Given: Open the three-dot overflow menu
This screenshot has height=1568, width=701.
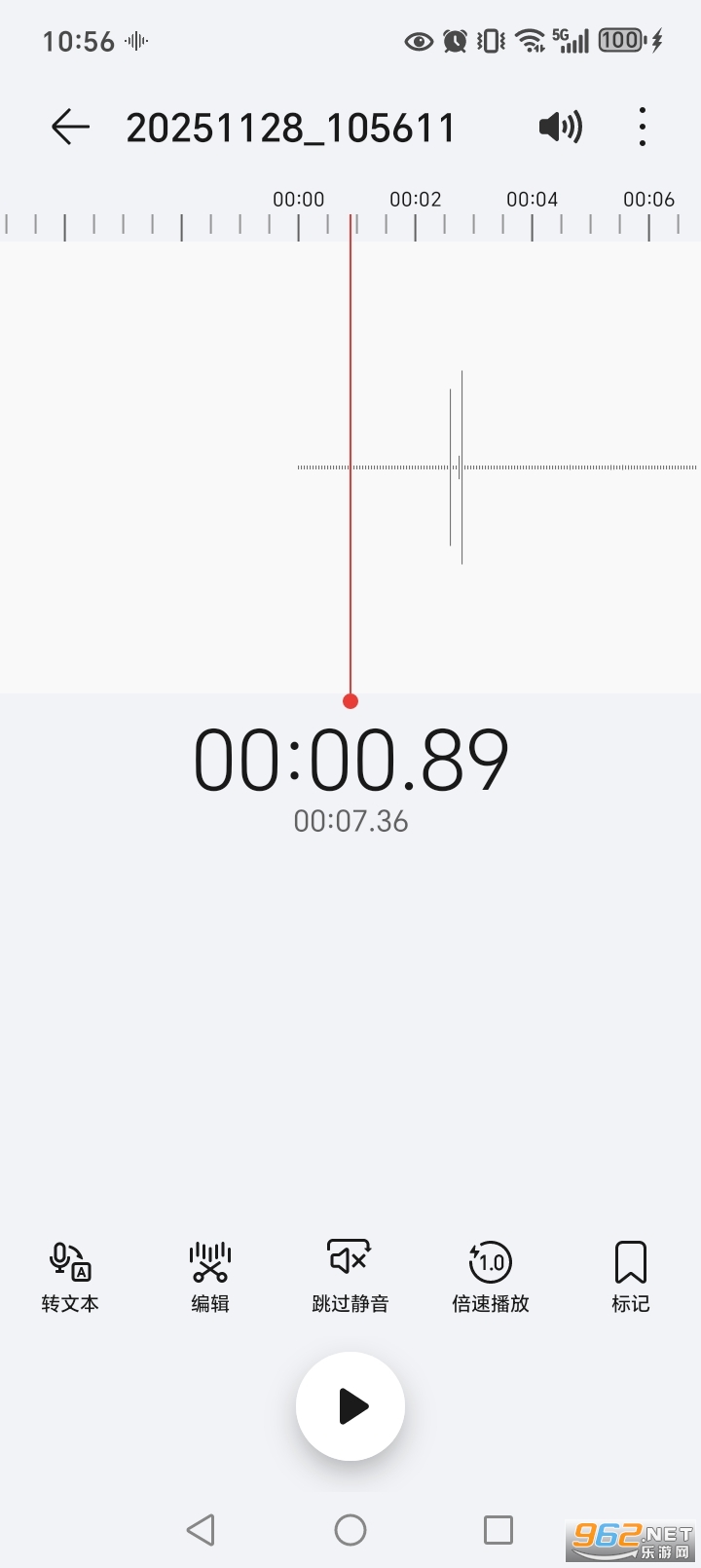Looking at the screenshot, I should 643,127.
